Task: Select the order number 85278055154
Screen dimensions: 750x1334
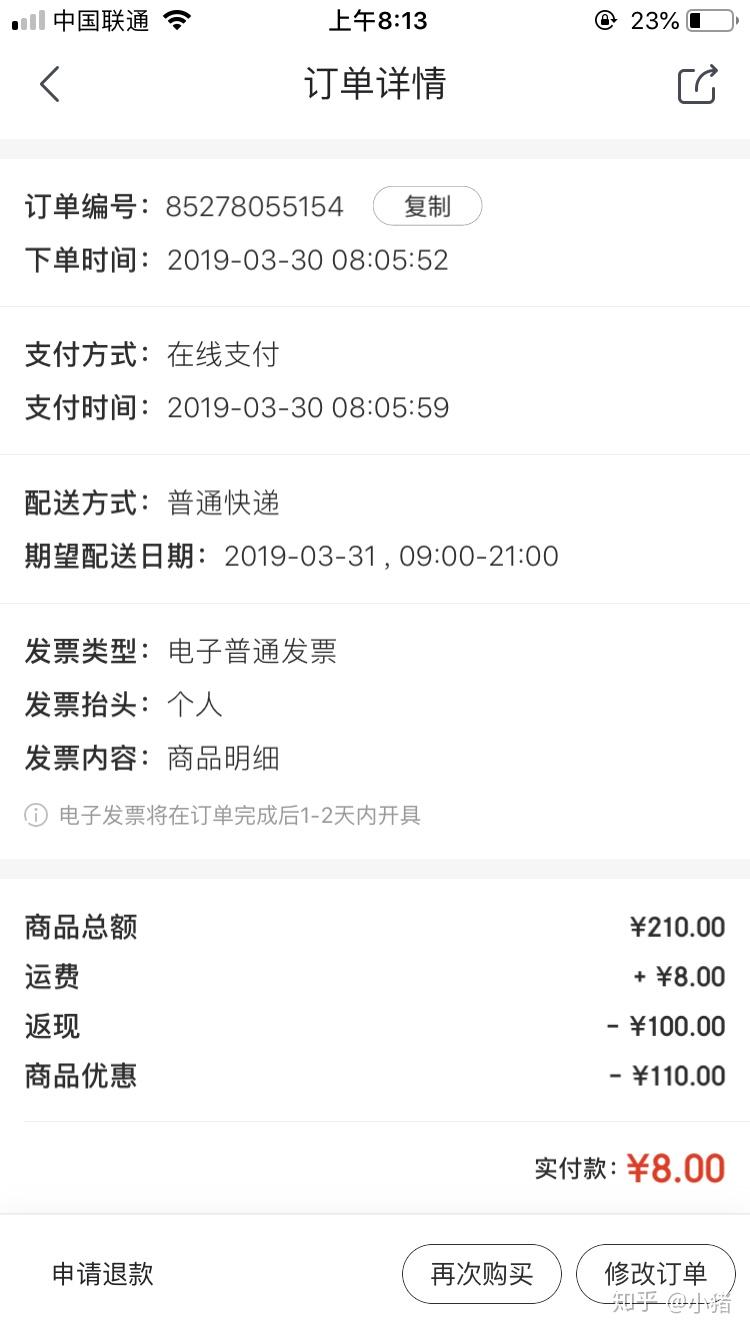Action: (x=254, y=206)
